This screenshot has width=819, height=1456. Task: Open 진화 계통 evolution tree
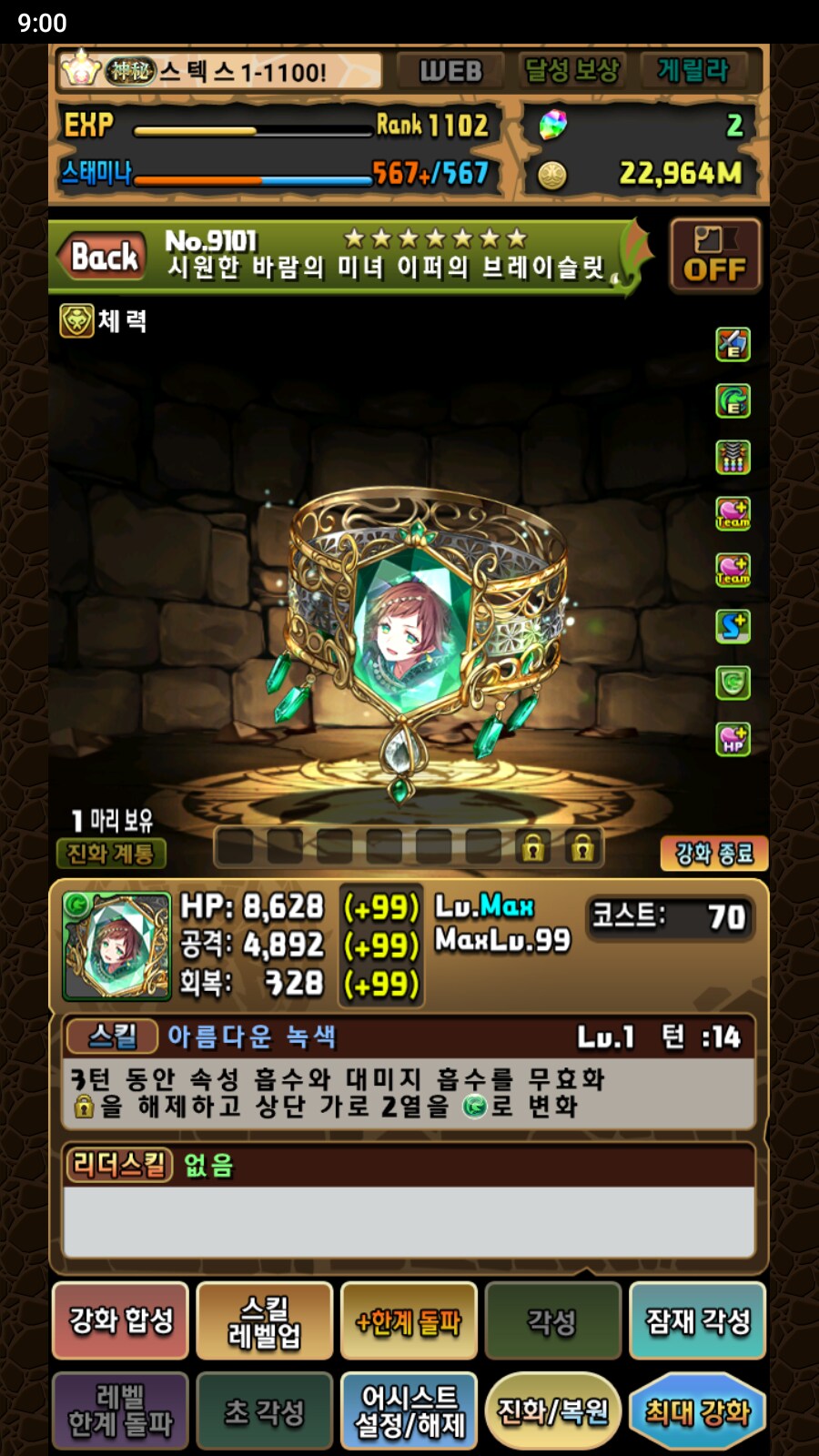[x=110, y=854]
